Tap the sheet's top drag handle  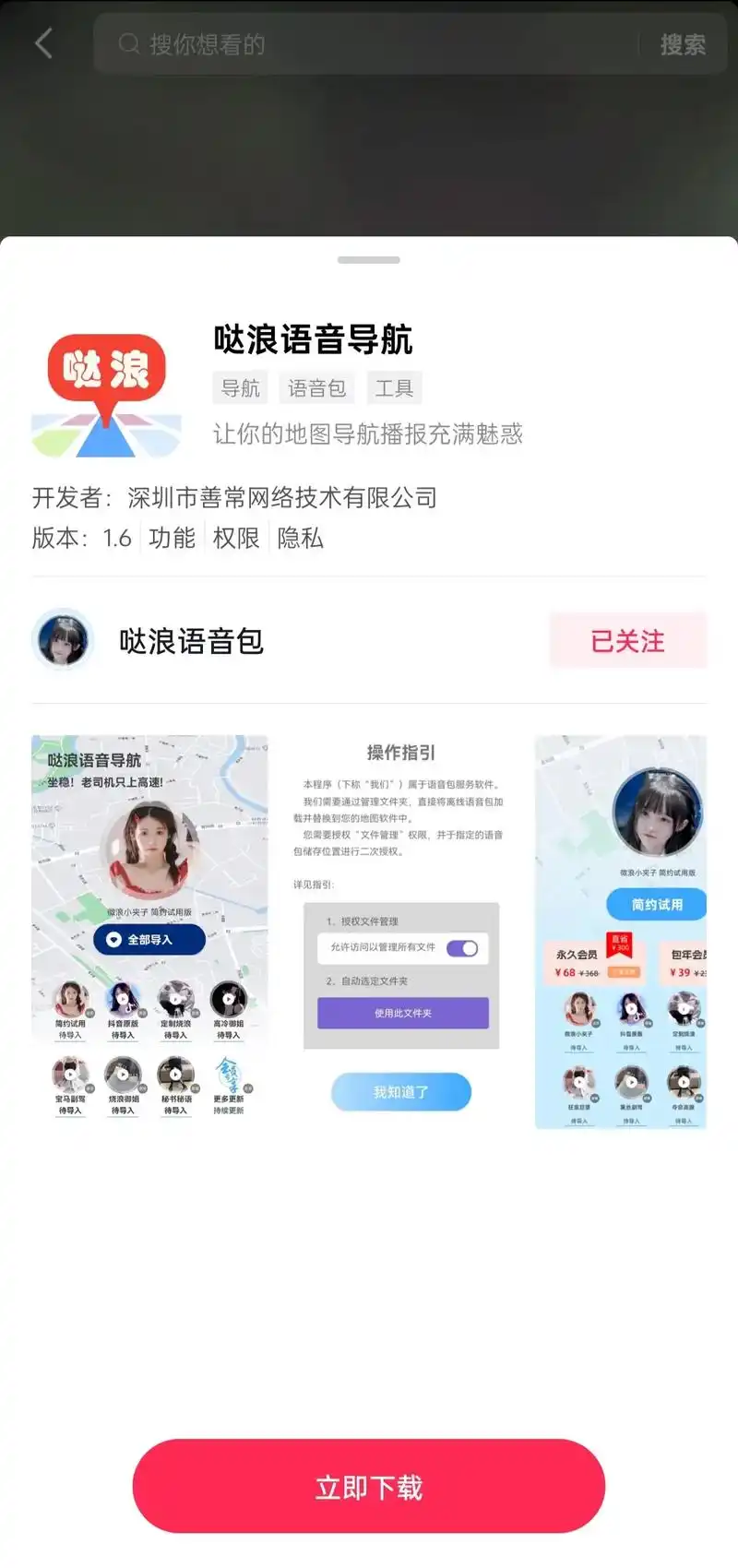[x=369, y=260]
